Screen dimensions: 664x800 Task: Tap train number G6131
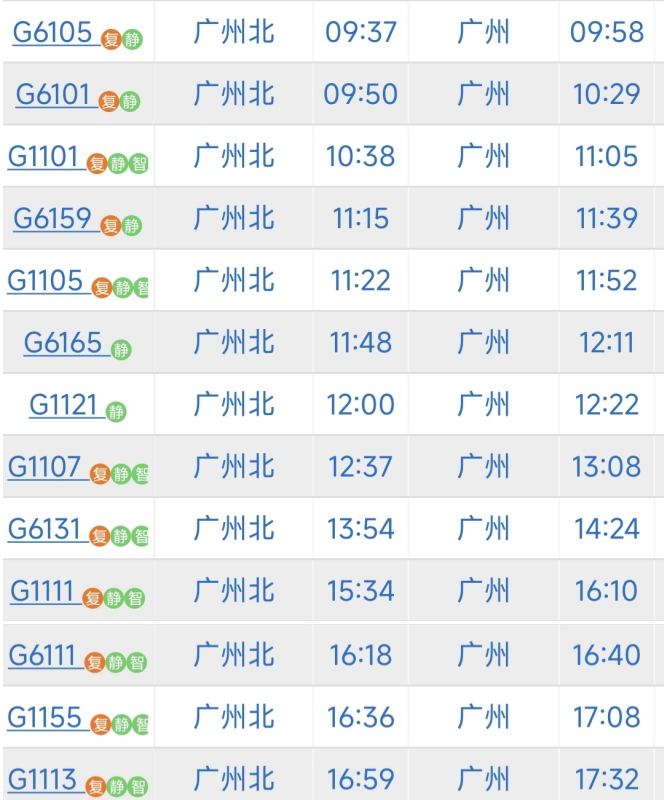pos(44,529)
